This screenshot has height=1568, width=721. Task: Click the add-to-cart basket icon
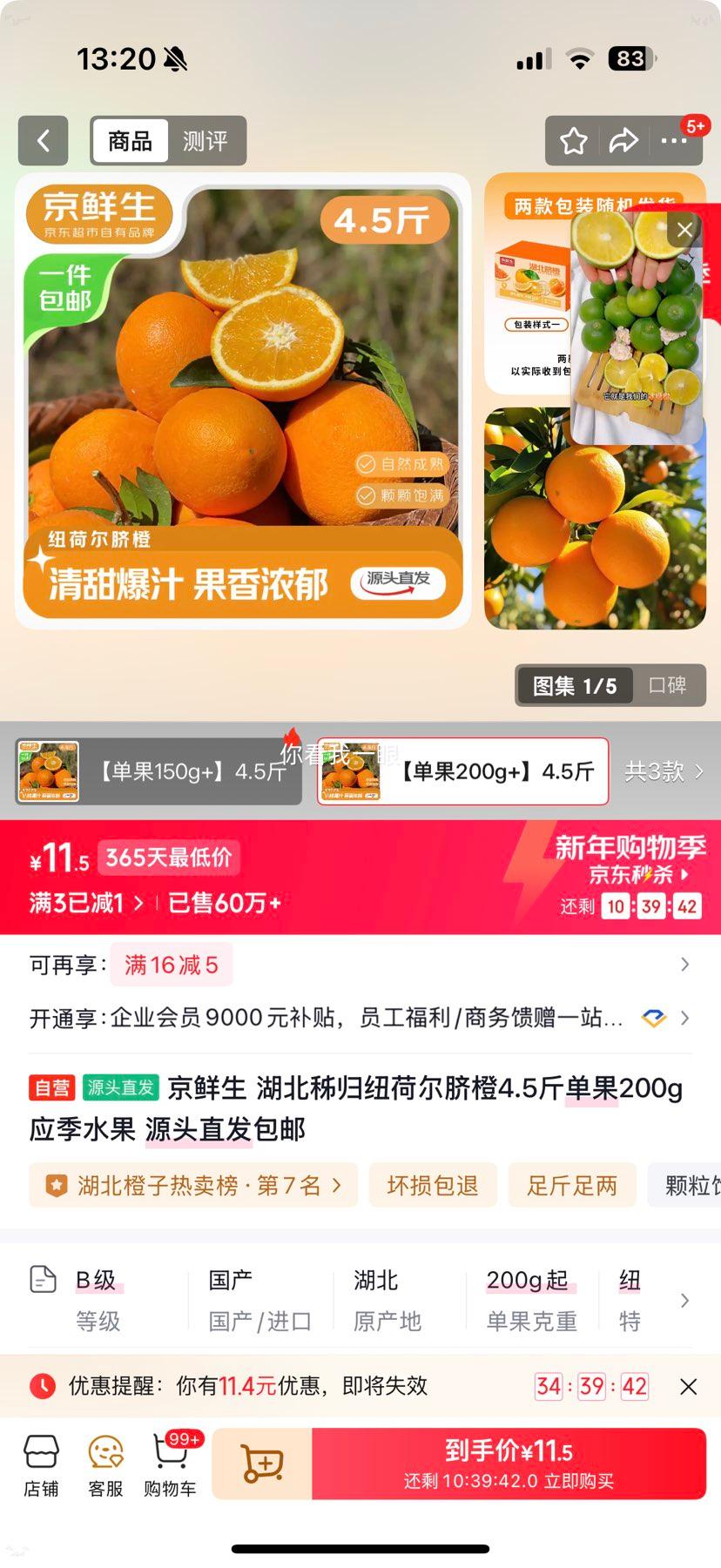260,1463
